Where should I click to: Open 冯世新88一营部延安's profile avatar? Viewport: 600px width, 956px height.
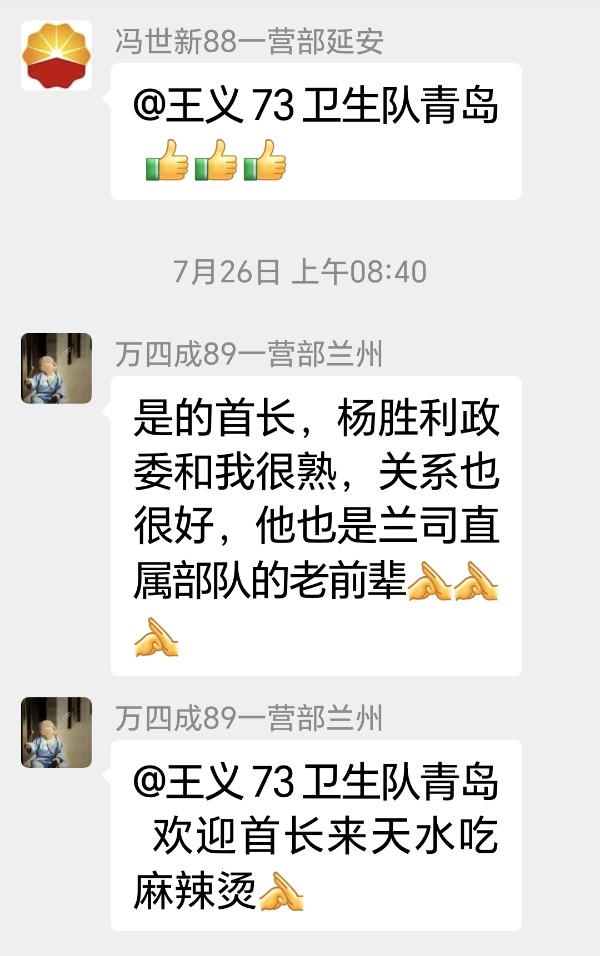coord(56,56)
